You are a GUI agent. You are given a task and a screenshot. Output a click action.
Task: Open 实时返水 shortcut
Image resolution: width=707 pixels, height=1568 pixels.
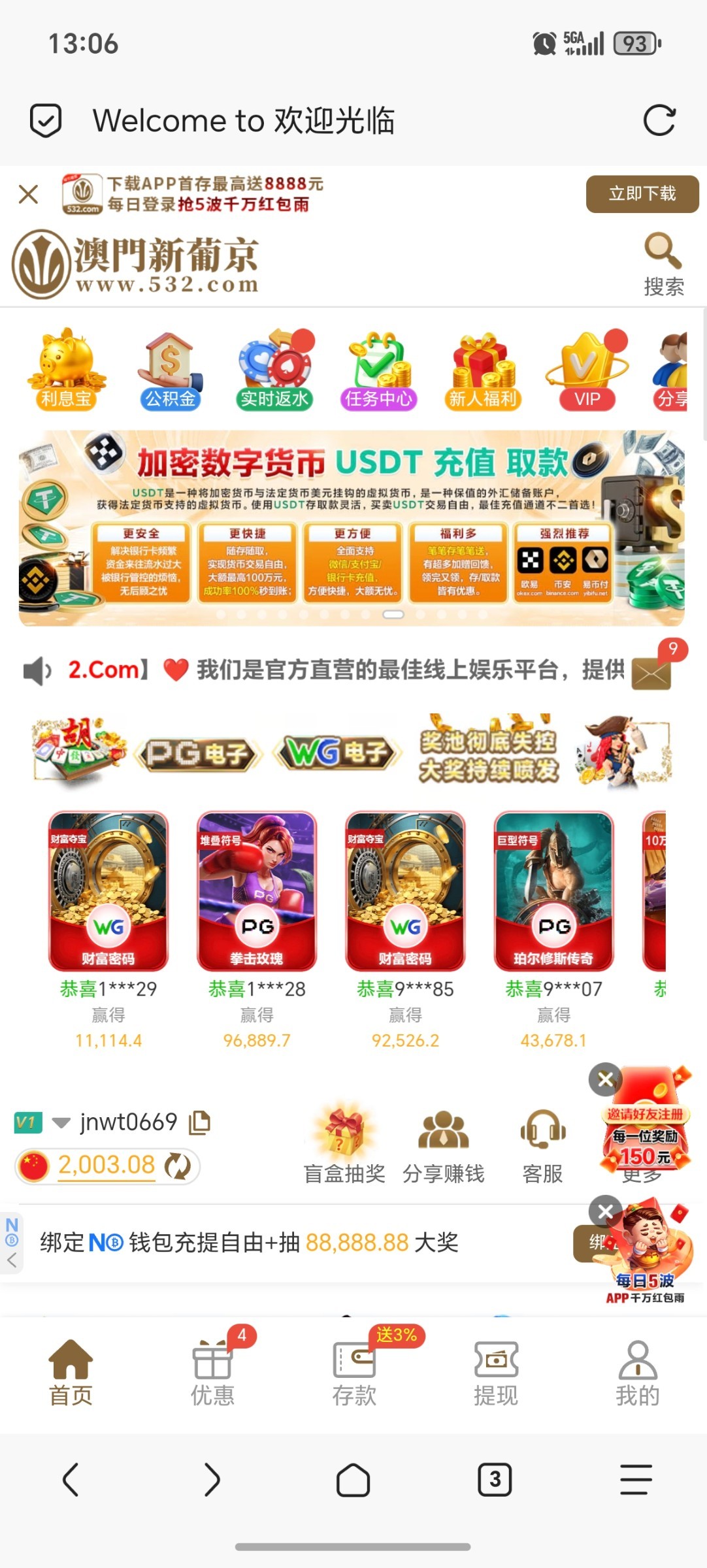[274, 370]
